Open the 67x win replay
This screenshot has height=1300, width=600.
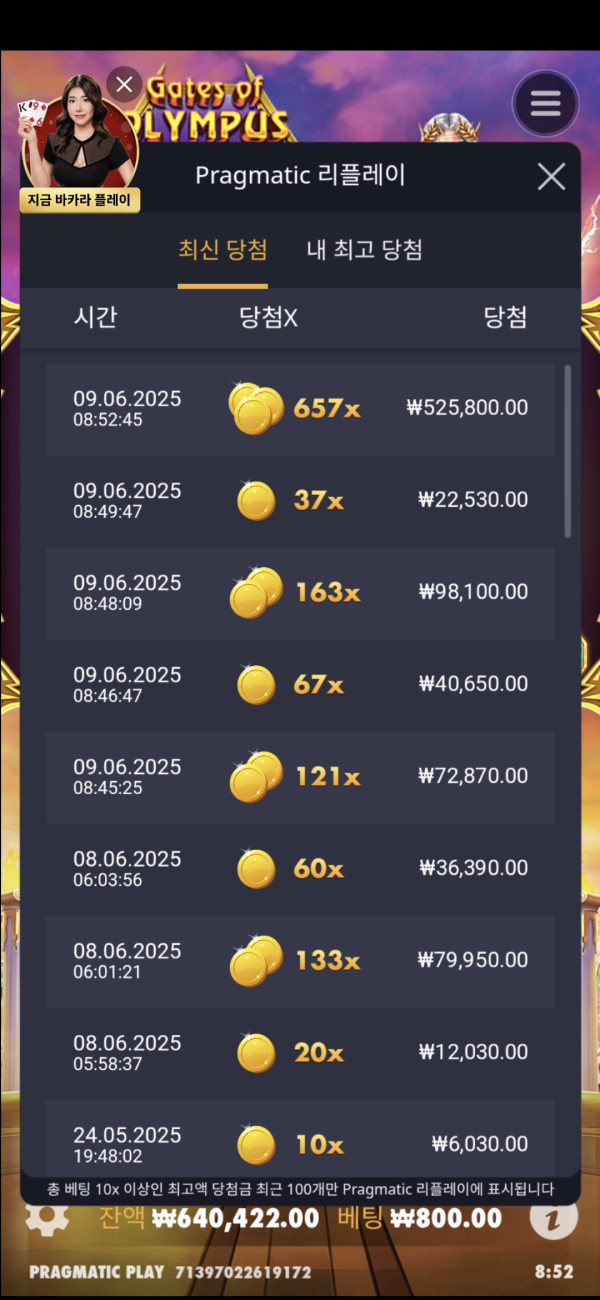300,684
